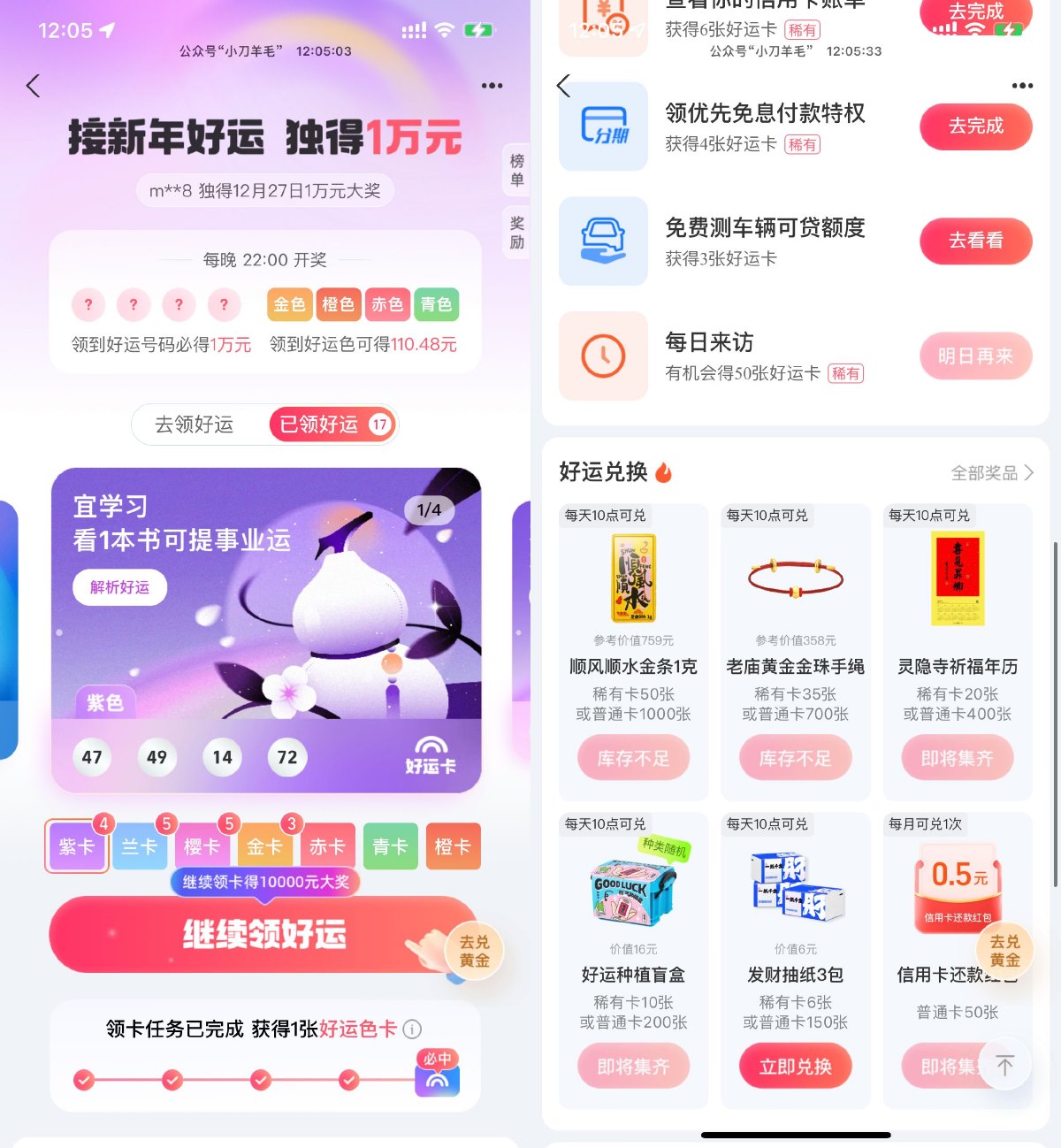Switch to the 赤卡 card chip

327,846
